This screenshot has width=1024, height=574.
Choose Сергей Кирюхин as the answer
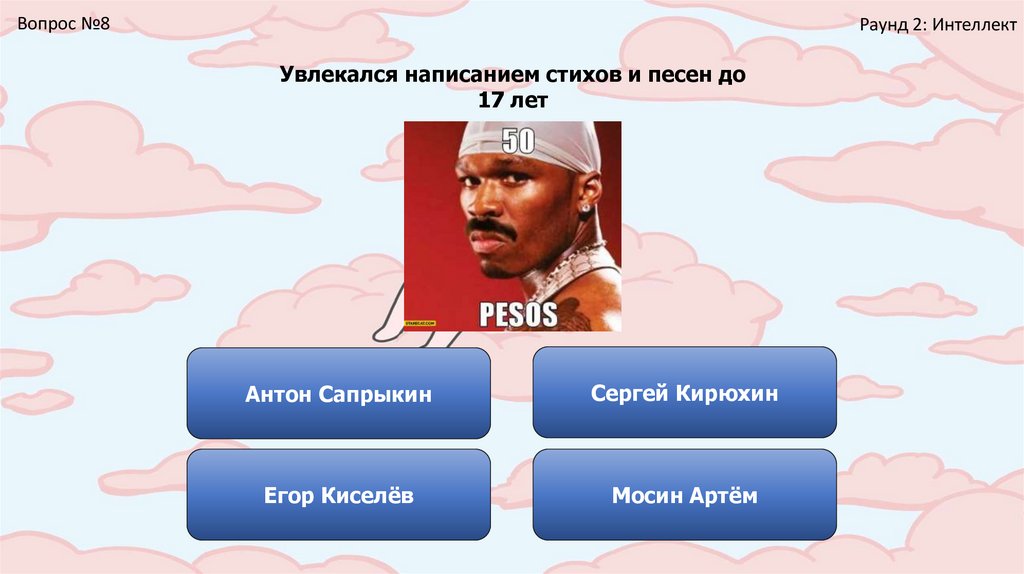click(684, 392)
